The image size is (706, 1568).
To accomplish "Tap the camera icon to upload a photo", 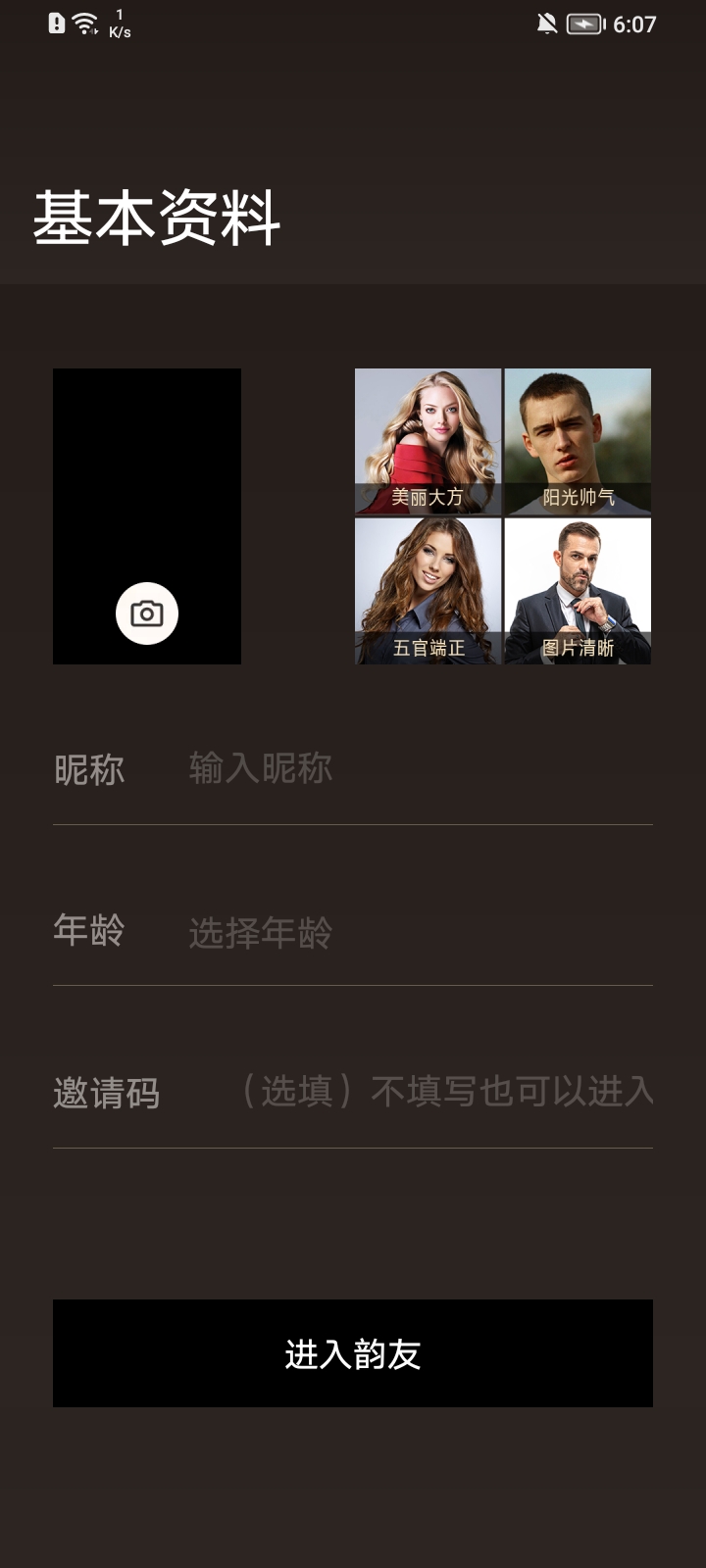I will 147,613.
